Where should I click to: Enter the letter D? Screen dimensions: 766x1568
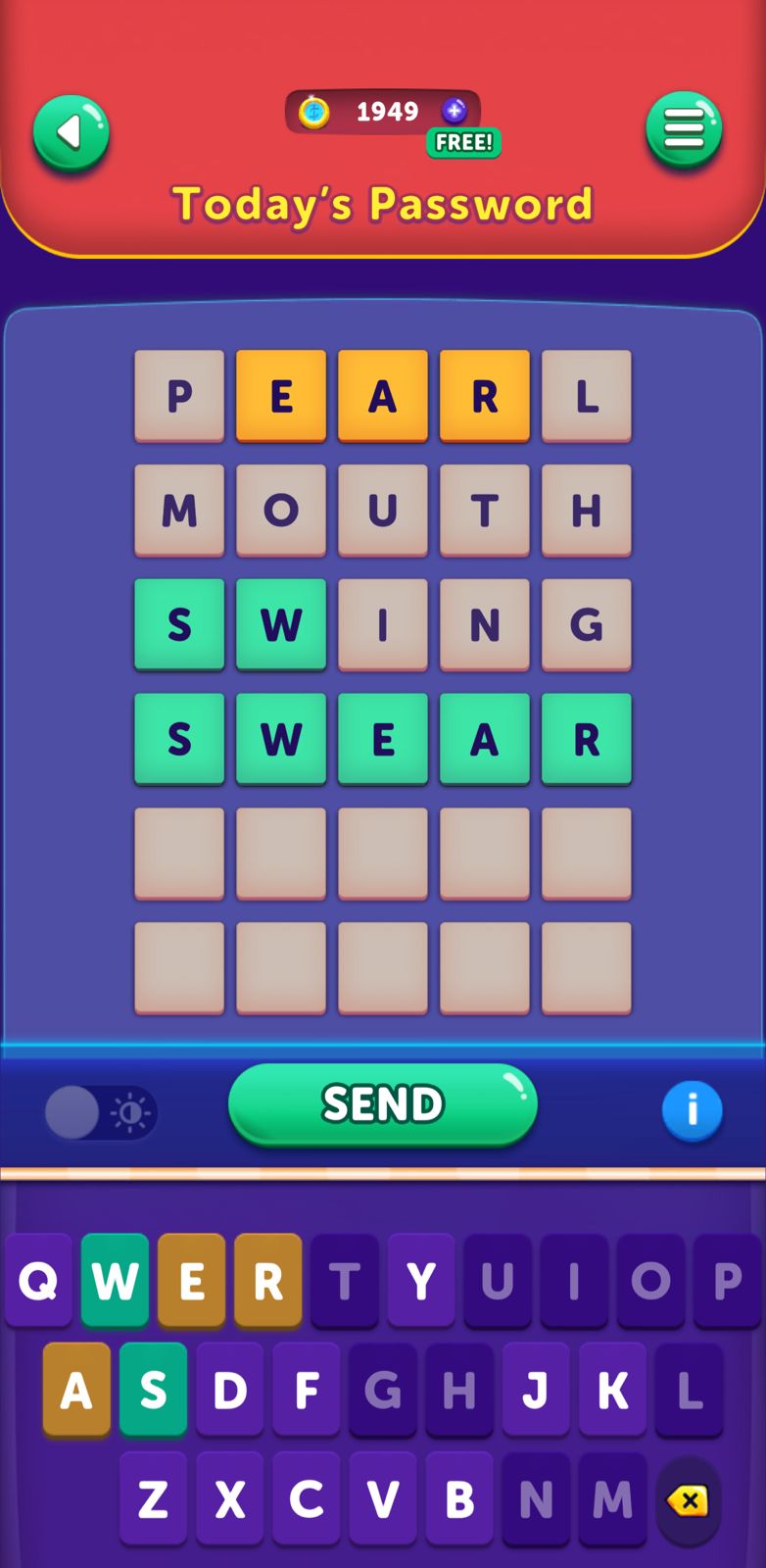(x=230, y=1391)
